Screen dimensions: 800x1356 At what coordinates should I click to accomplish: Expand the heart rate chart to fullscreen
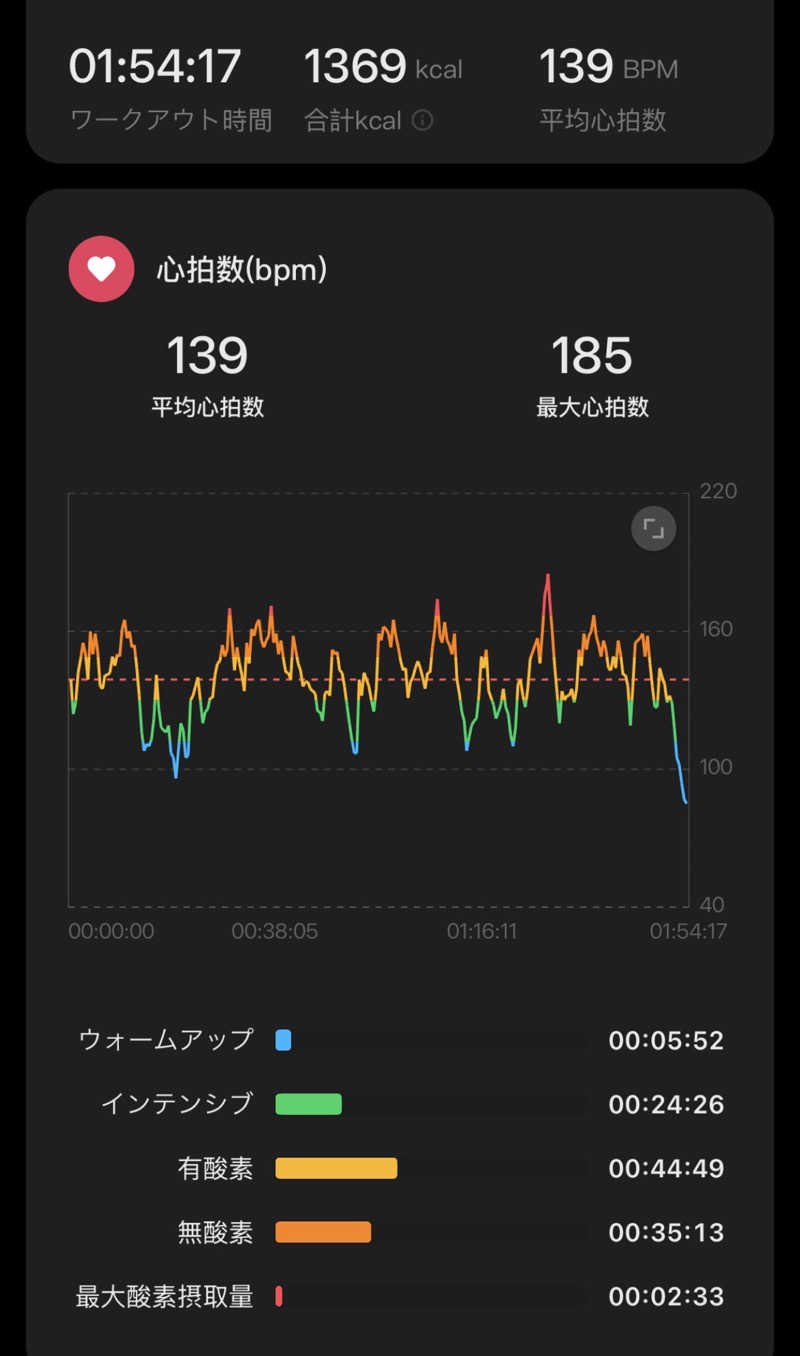tap(653, 529)
